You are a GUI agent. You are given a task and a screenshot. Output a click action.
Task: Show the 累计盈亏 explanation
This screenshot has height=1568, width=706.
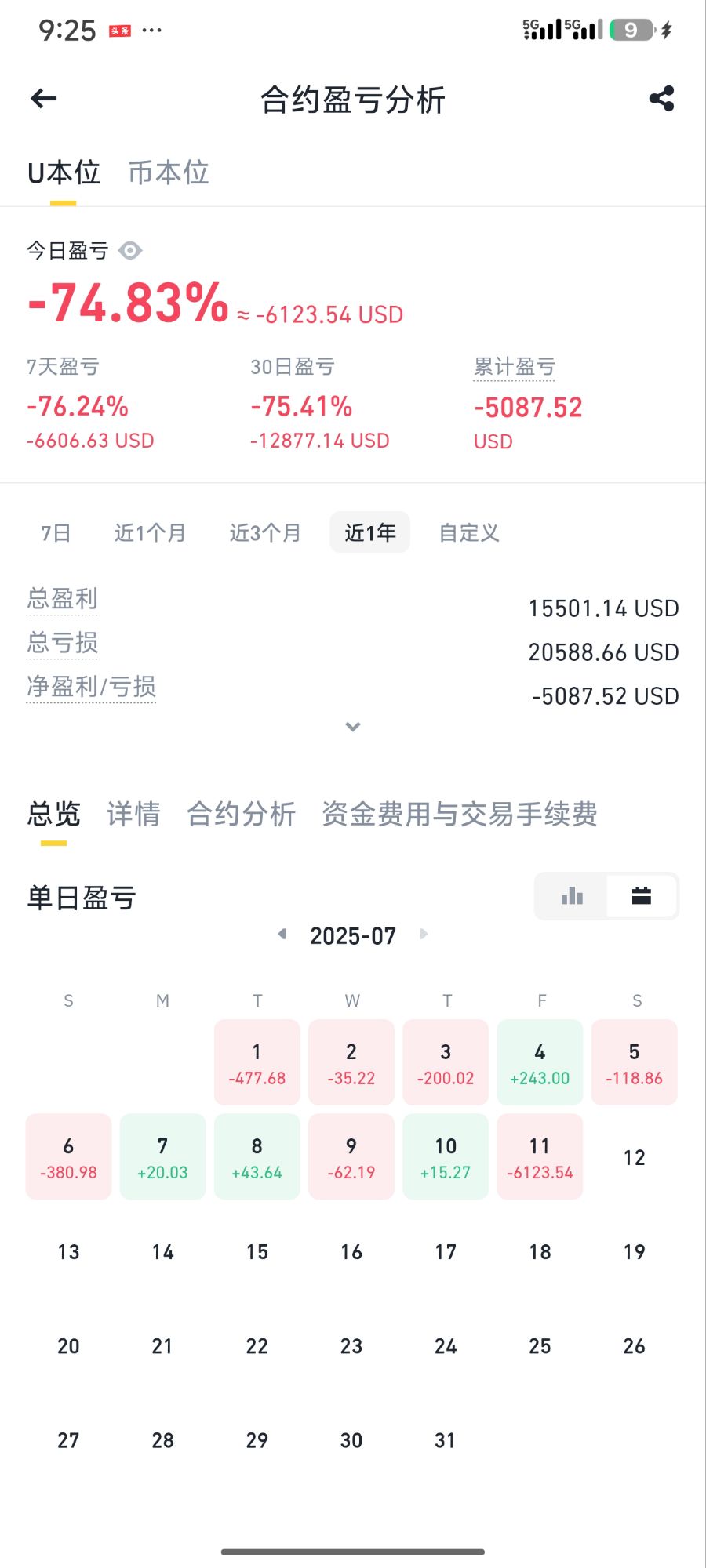click(515, 367)
